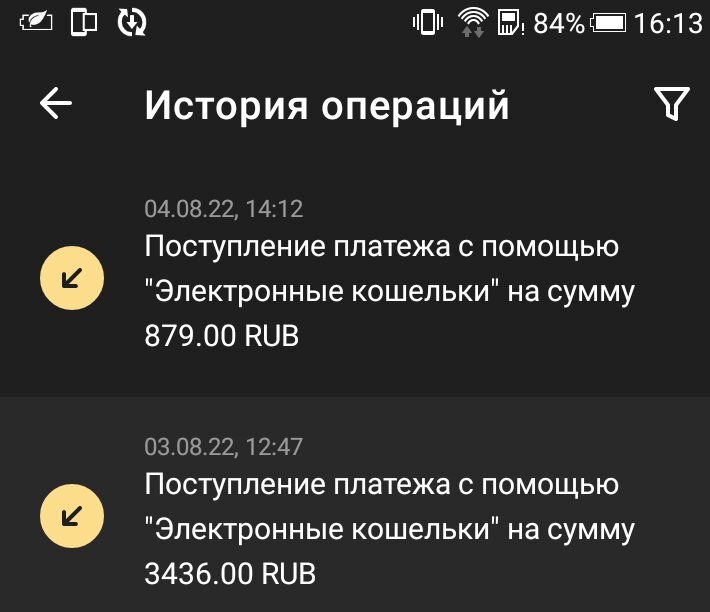Go back from История операций
Screen dimensions: 710x612
pyautogui.click(x=56, y=104)
